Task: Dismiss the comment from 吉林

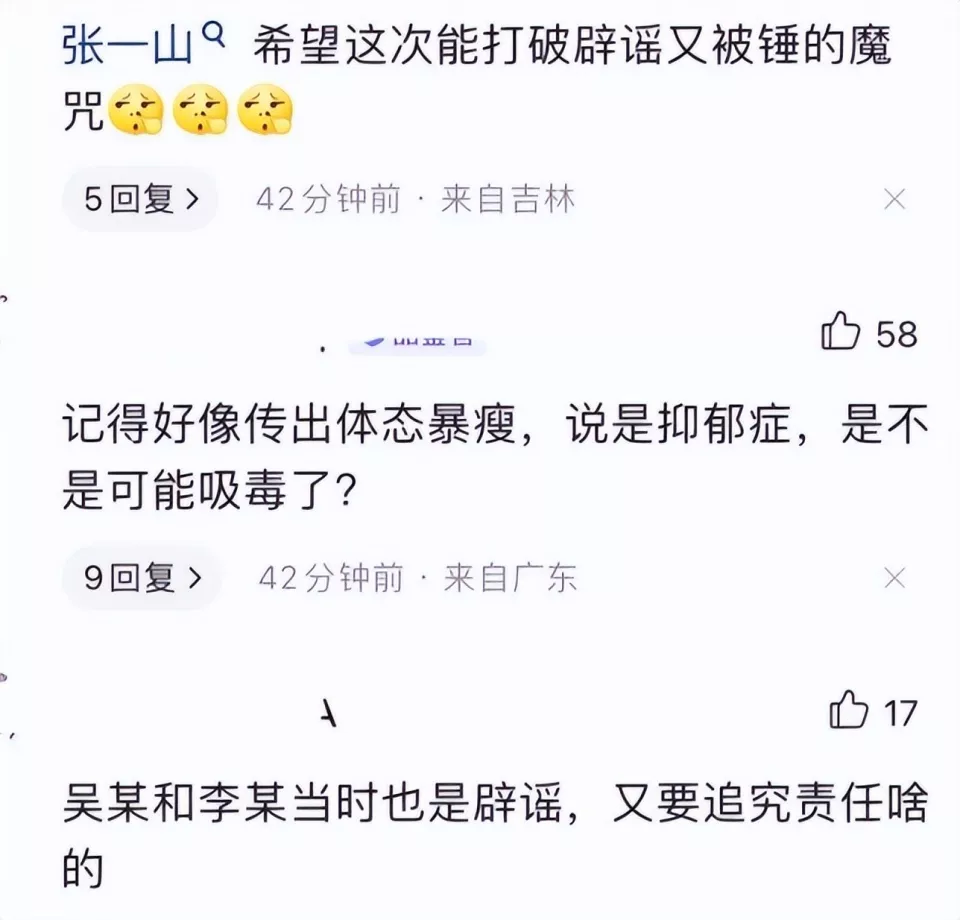Action: pyautogui.click(x=895, y=200)
